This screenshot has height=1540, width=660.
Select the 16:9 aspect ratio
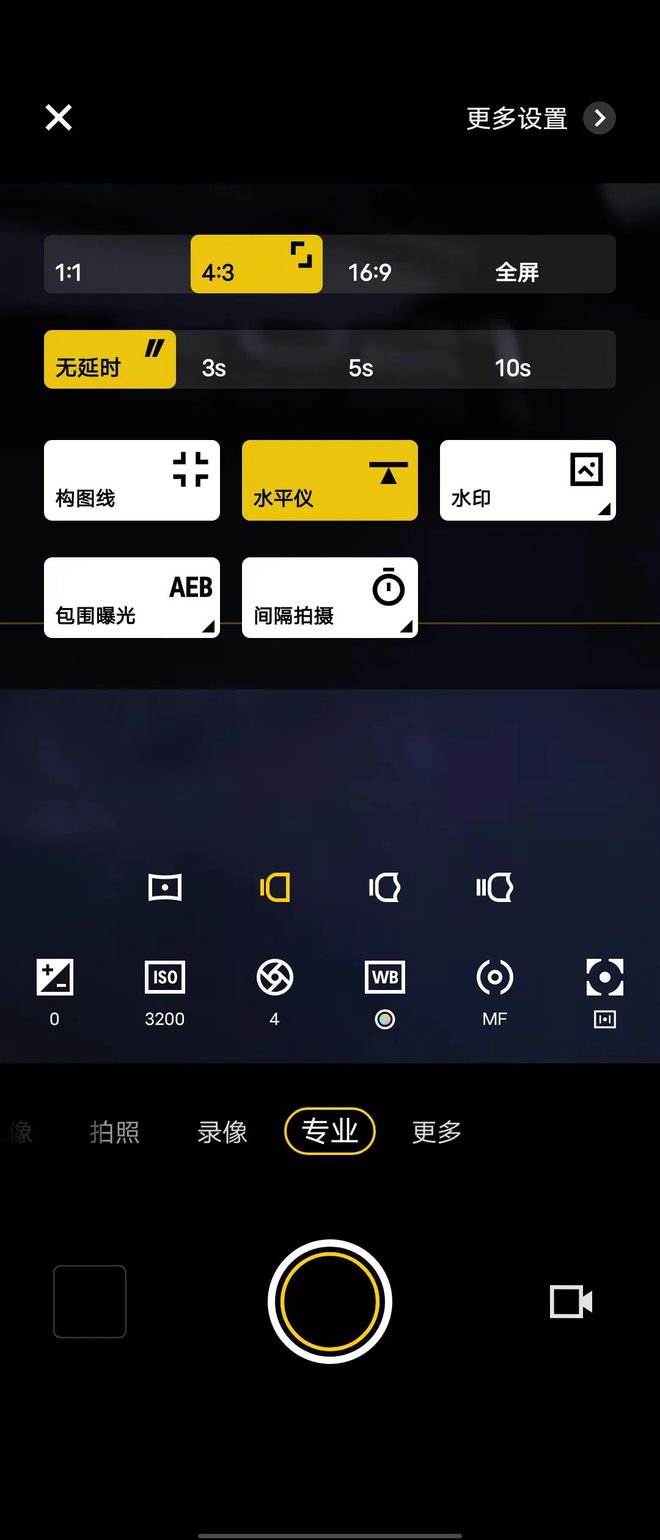pos(369,272)
